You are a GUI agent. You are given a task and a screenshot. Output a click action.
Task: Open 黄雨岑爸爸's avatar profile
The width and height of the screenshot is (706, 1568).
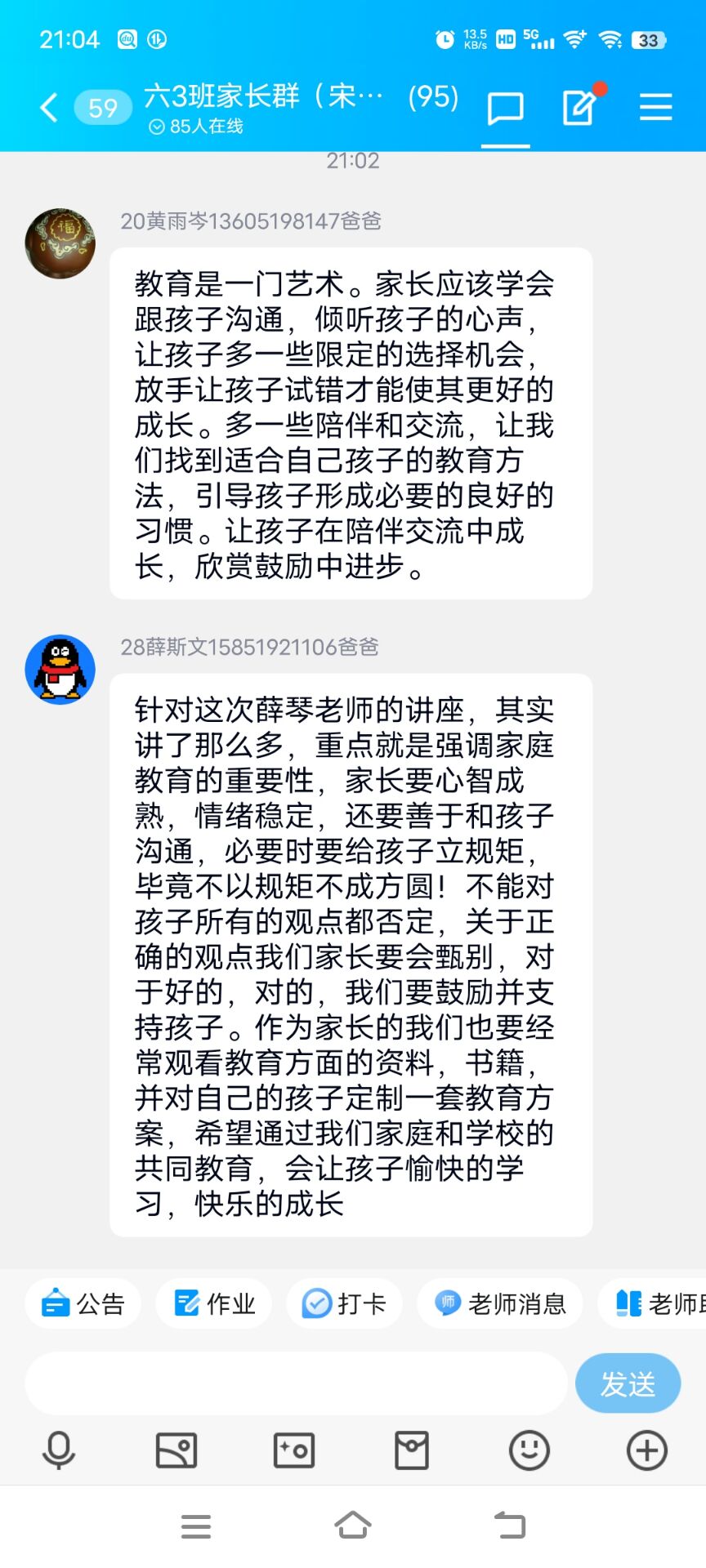click(60, 243)
